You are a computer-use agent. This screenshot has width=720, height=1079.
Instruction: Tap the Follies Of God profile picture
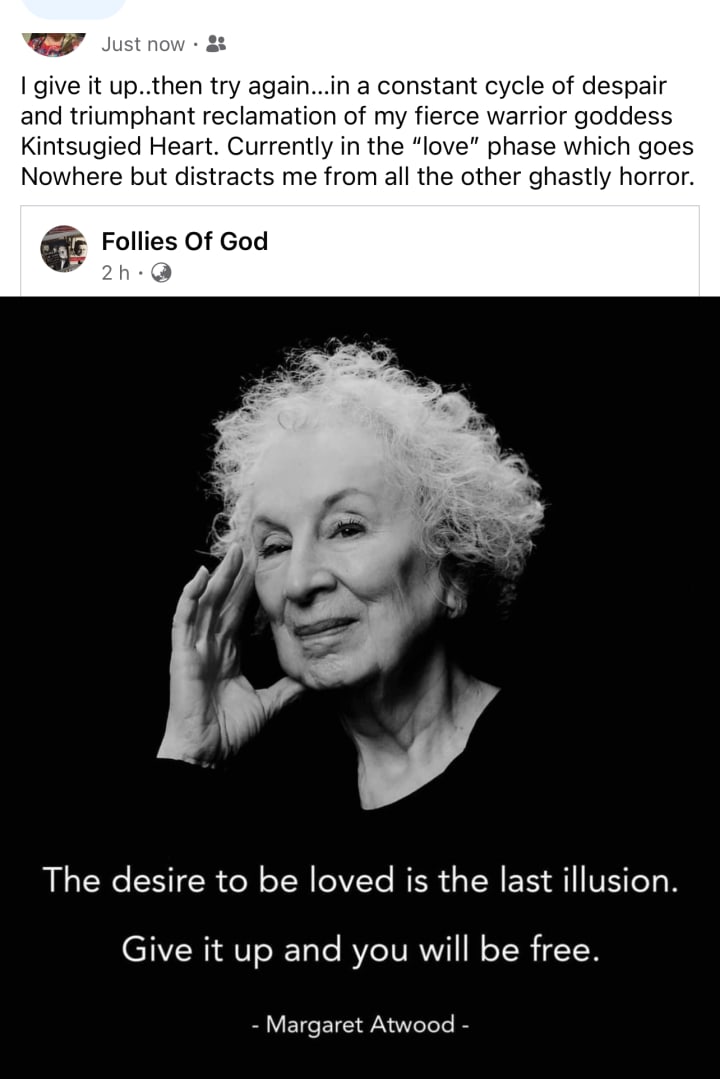pos(64,249)
